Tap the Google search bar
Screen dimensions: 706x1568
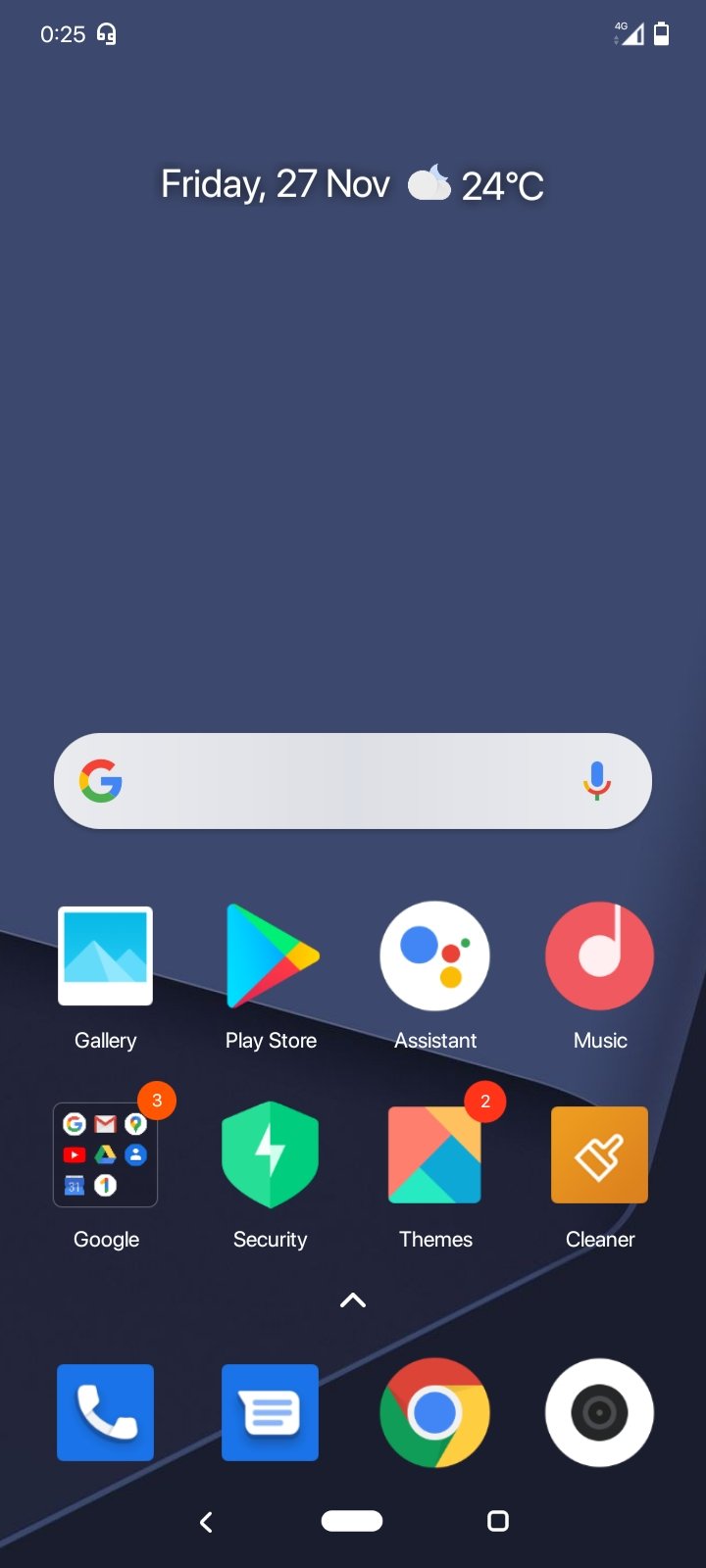tap(333, 781)
